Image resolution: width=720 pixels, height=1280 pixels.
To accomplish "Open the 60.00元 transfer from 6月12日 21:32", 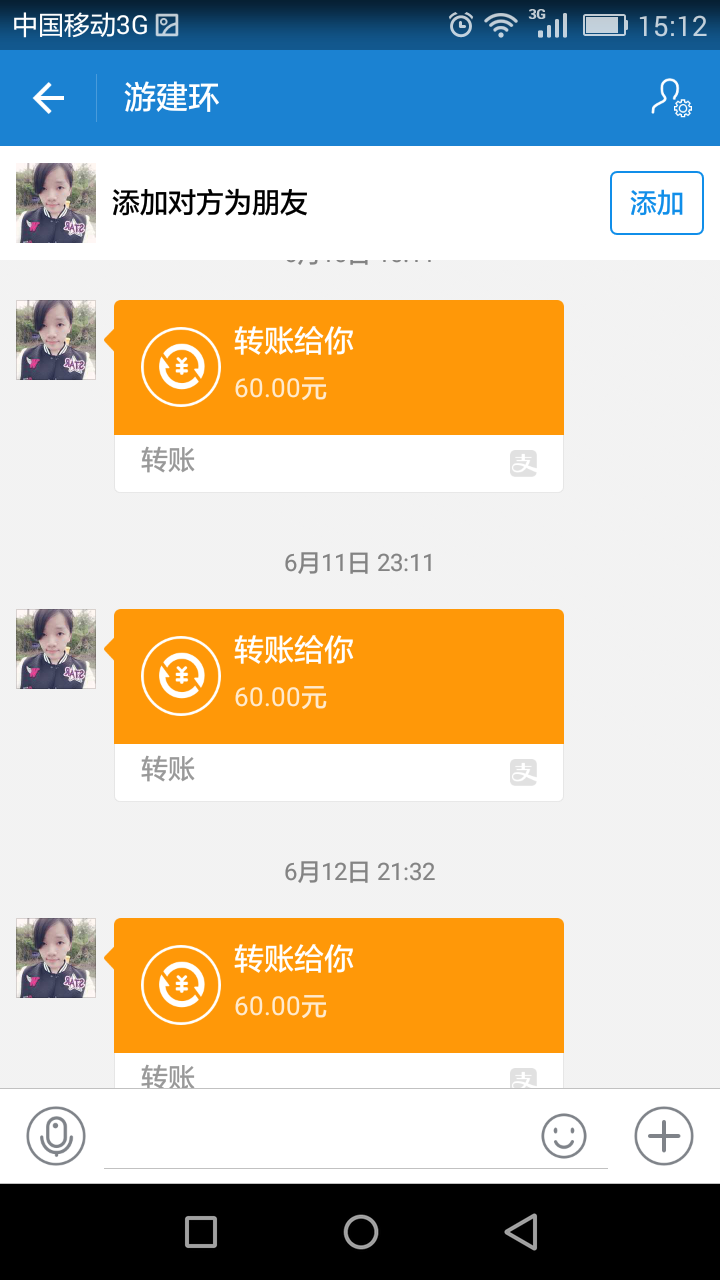I will coord(338,986).
